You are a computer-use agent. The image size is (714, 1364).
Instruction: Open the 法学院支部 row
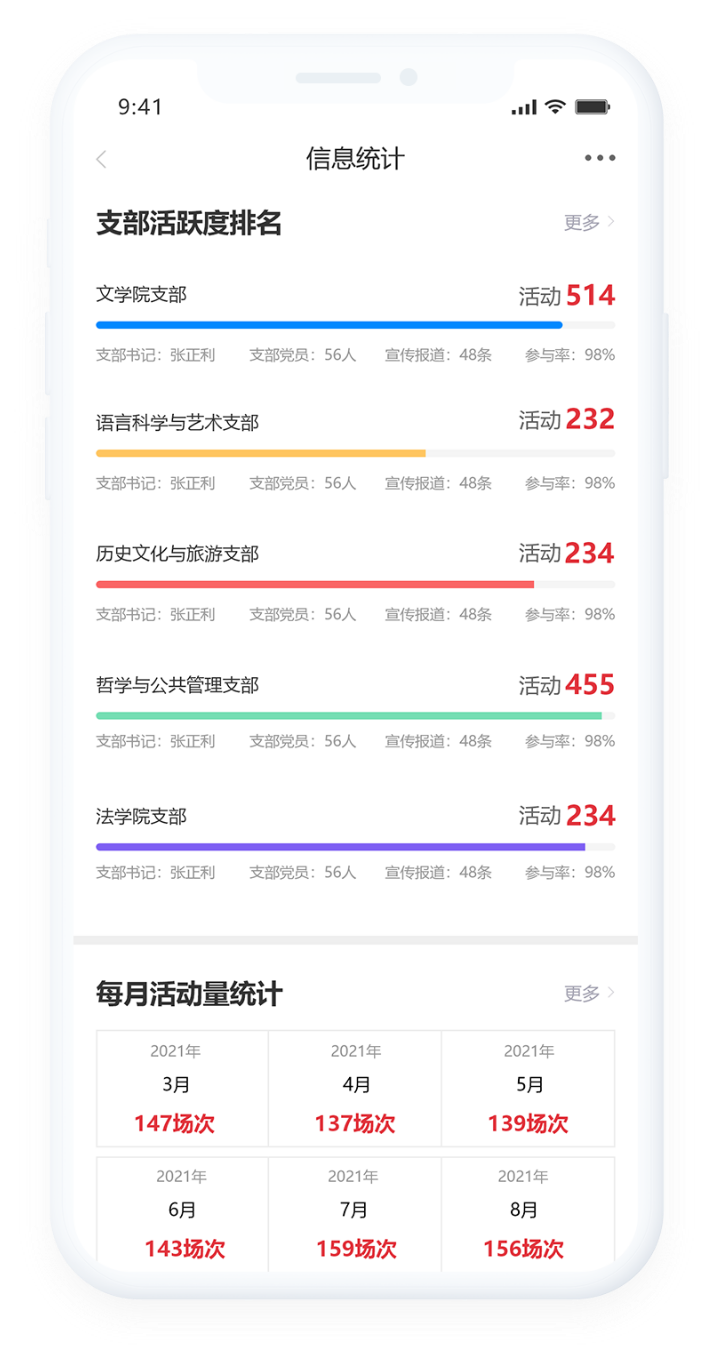[355, 843]
